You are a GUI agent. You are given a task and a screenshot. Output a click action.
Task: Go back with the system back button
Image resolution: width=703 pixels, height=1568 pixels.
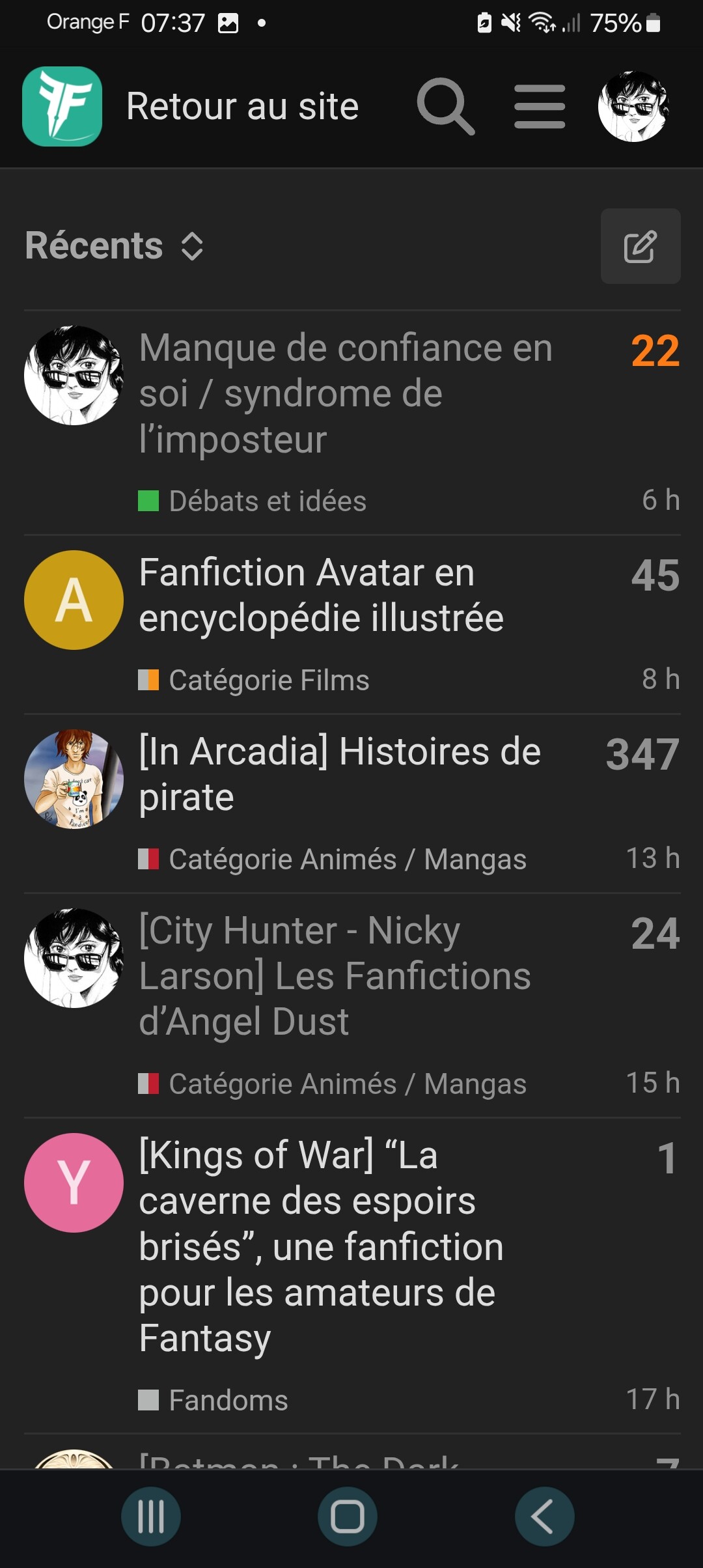click(544, 1517)
